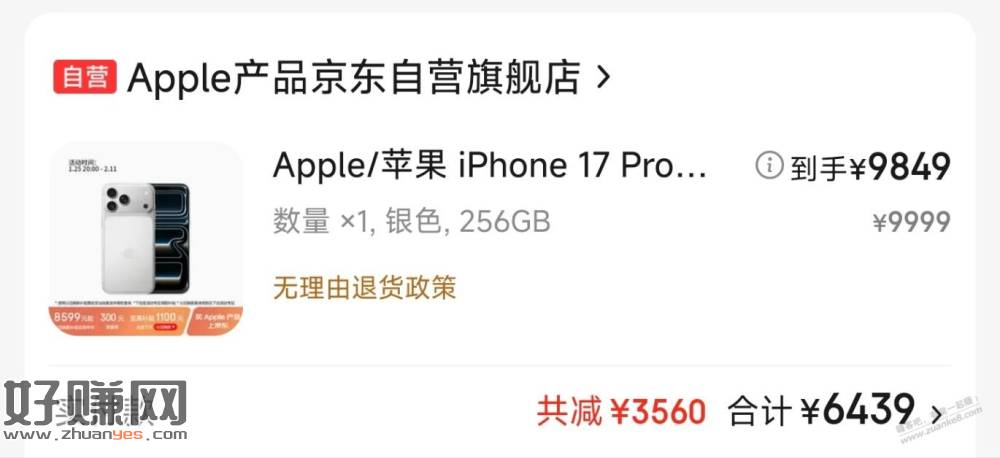1000x458 pixels.
Task: Expand the 合计 ¥6439 price breakdown
Action: click(x=936, y=412)
